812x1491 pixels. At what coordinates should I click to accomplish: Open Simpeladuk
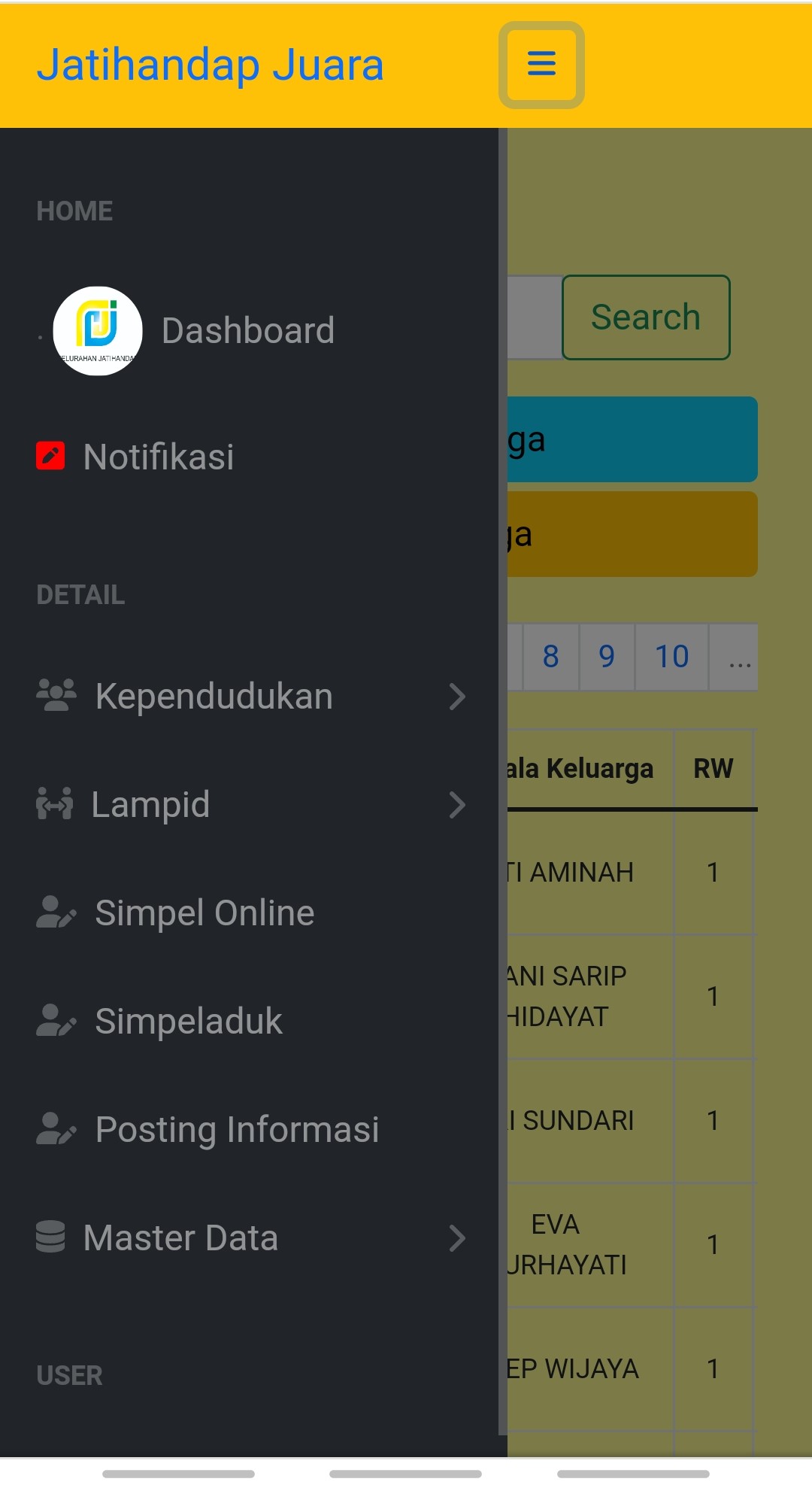(159, 1021)
